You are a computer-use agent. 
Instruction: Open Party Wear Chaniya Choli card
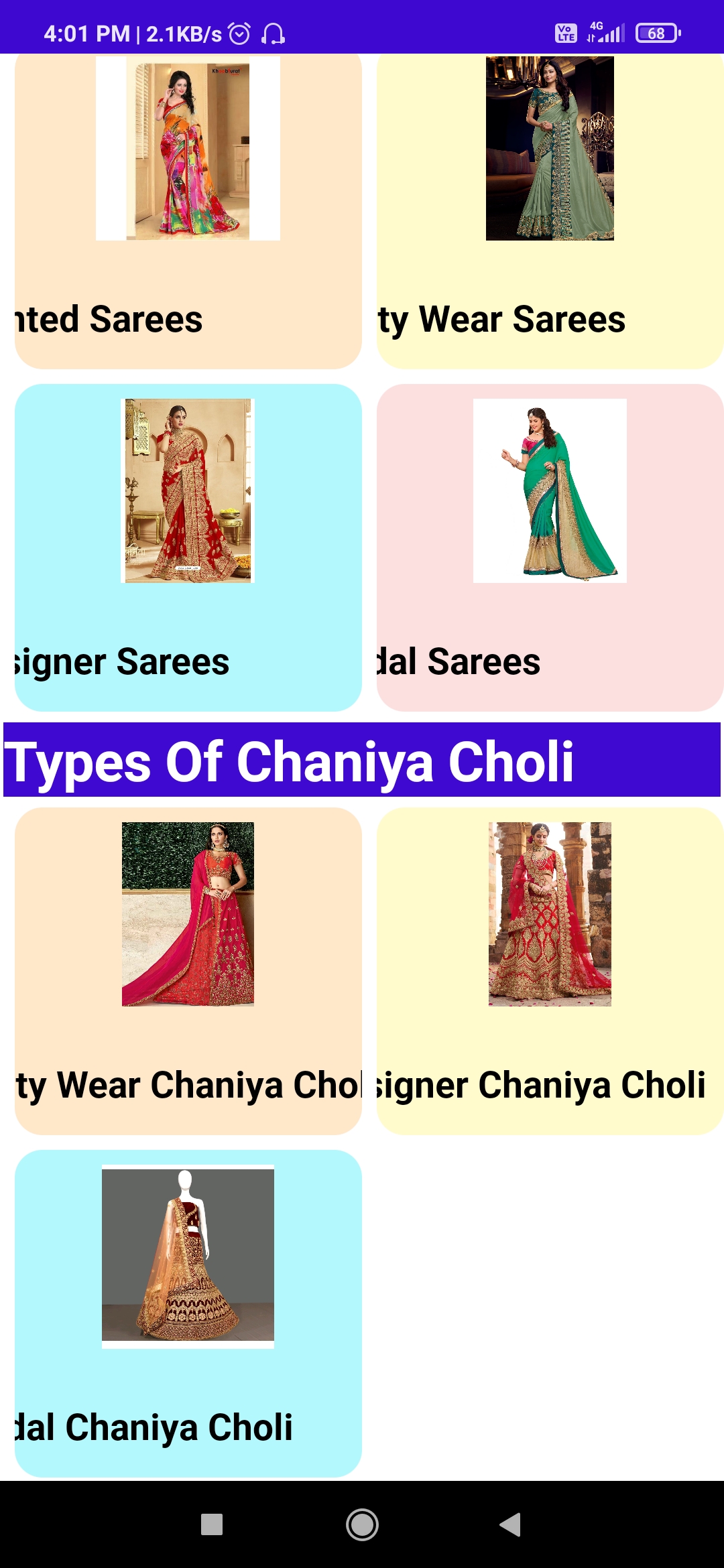(x=188, y=971)
